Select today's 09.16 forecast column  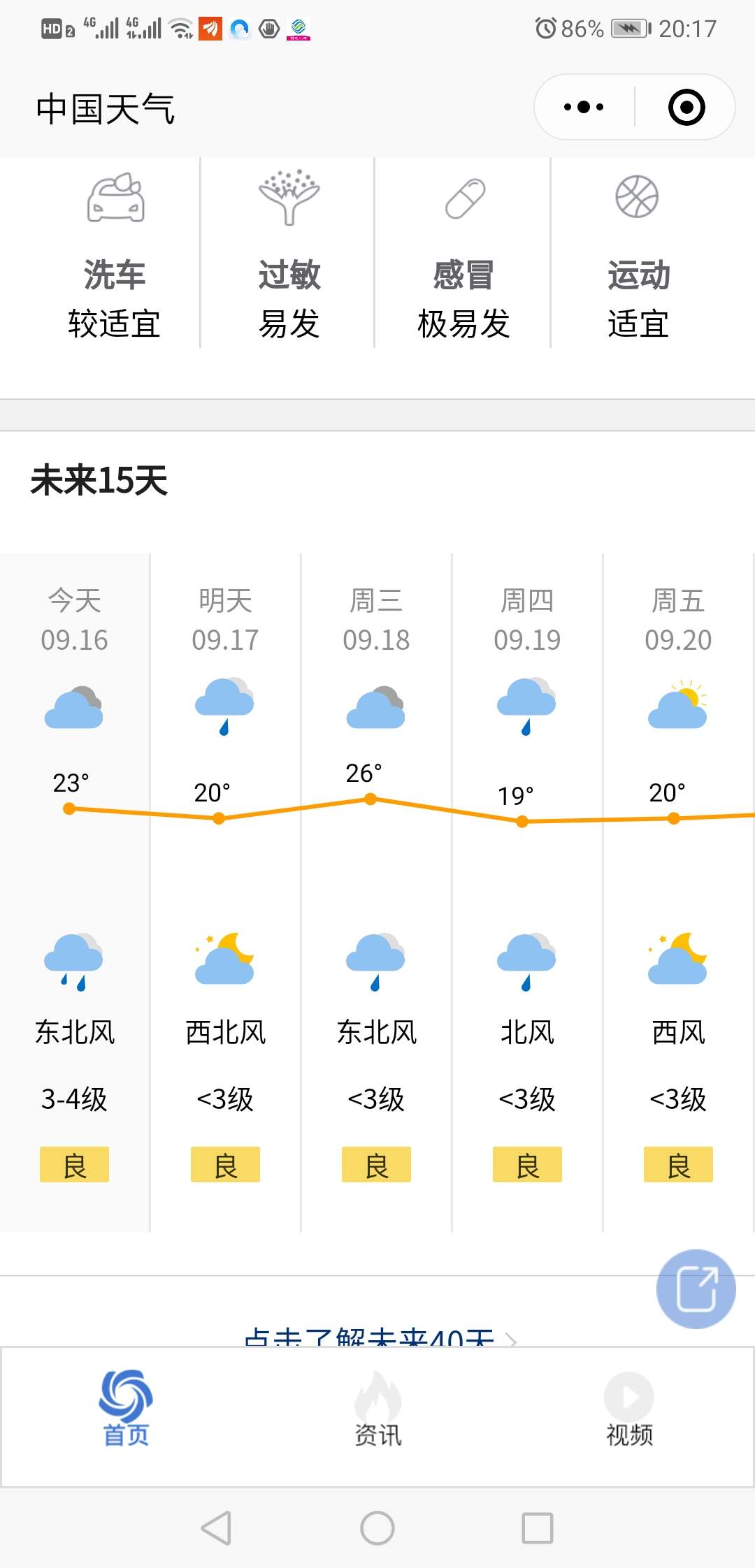75,893
